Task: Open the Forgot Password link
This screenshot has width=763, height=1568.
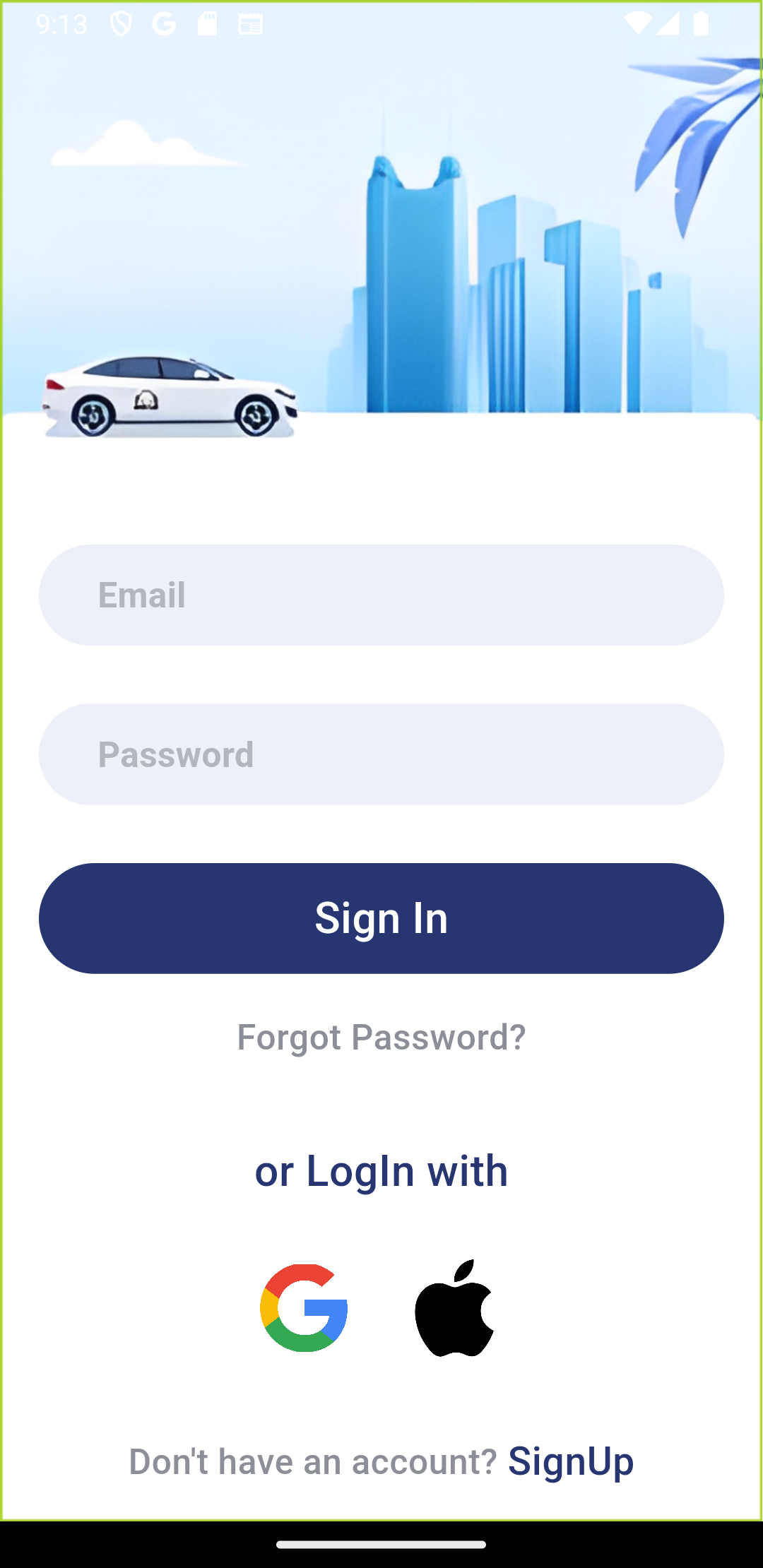Action: pyautogui.click(x=381, y=1037)
